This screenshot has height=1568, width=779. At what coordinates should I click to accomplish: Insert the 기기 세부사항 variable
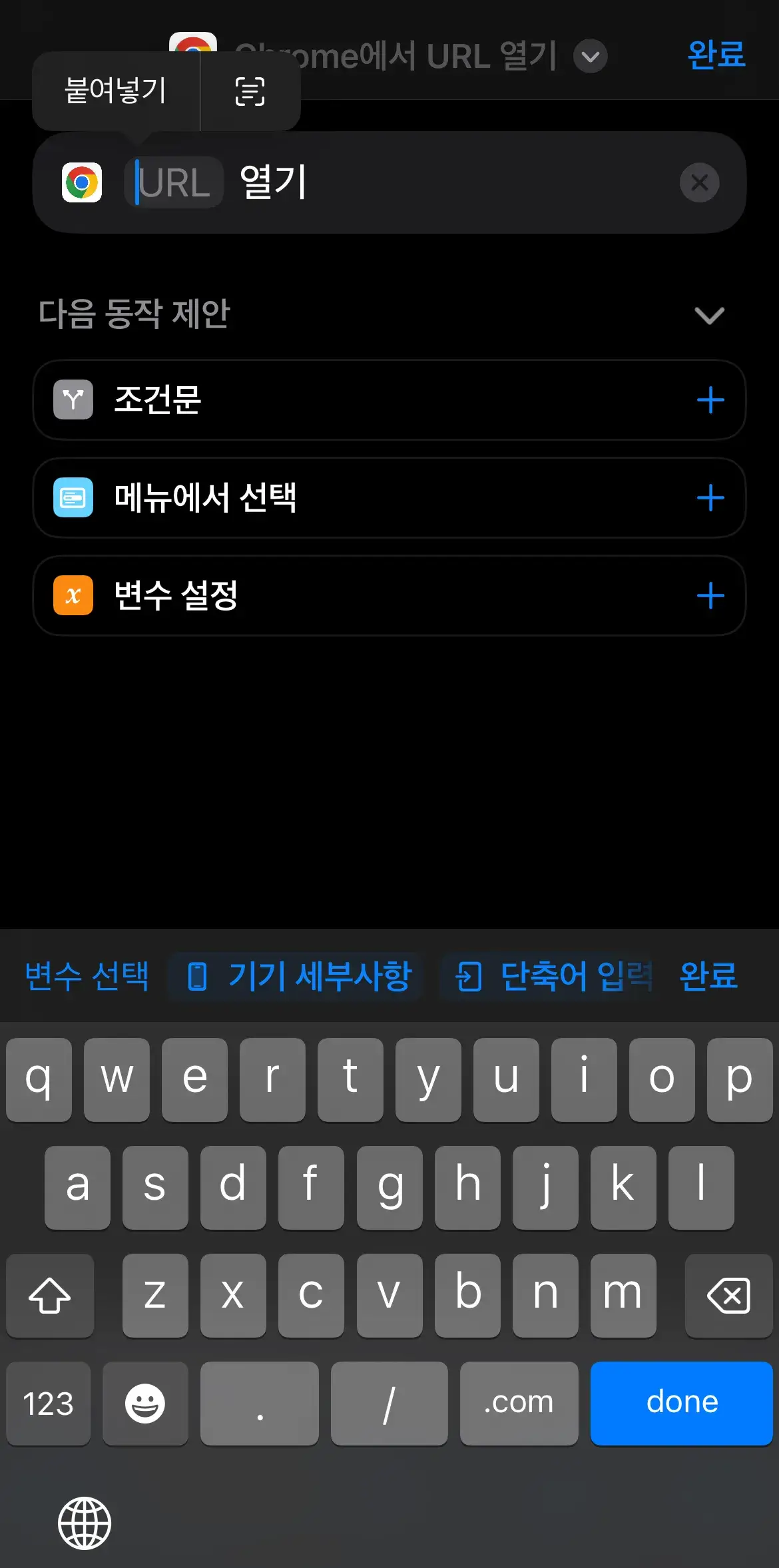pos(296,977)
